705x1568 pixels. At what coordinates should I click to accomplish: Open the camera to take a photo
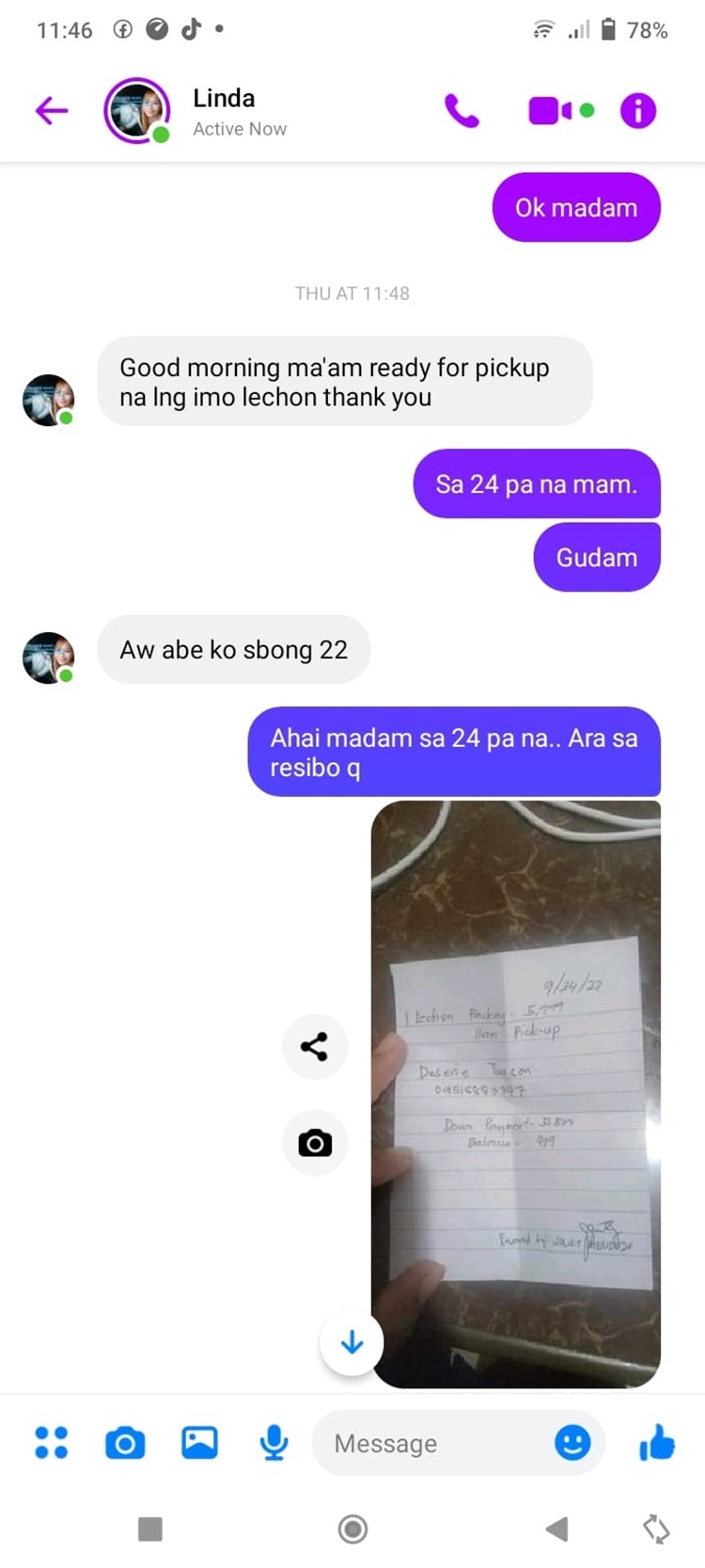coord(125,1443)
